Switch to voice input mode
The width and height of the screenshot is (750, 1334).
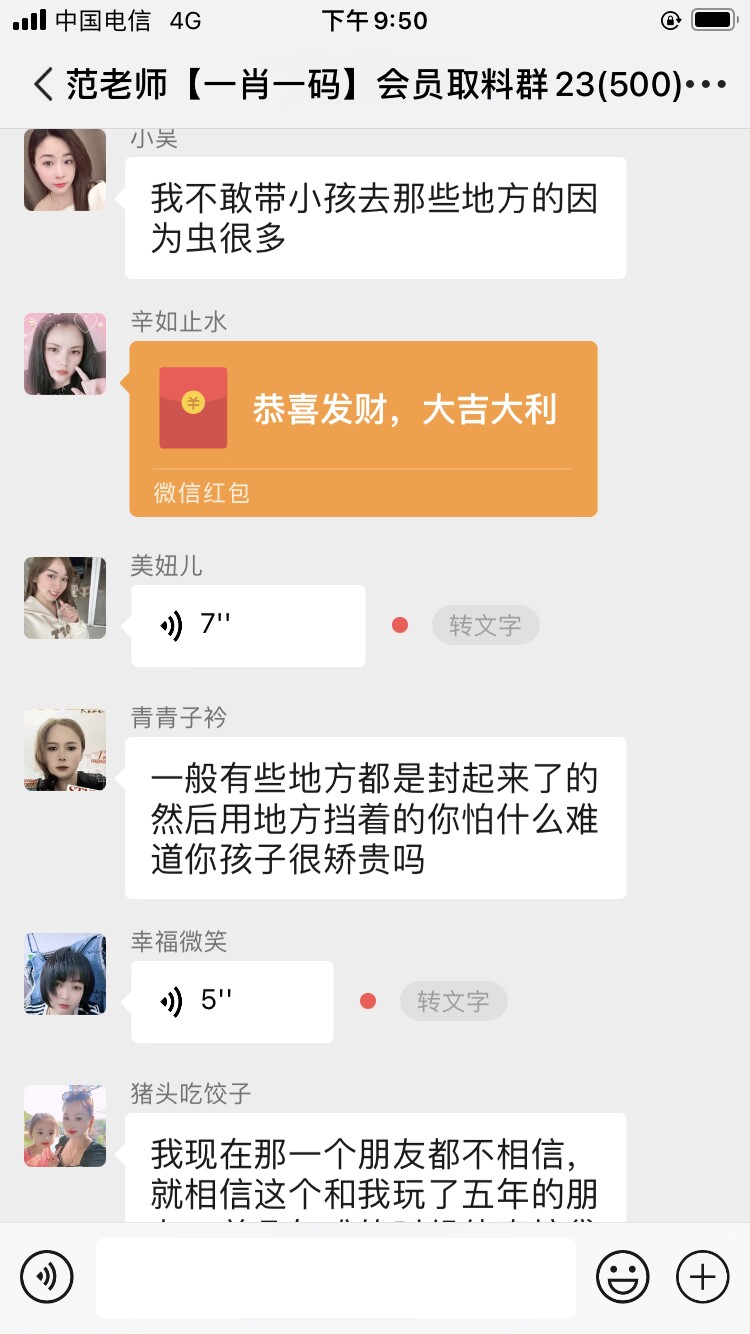[x=47, y=1277]
